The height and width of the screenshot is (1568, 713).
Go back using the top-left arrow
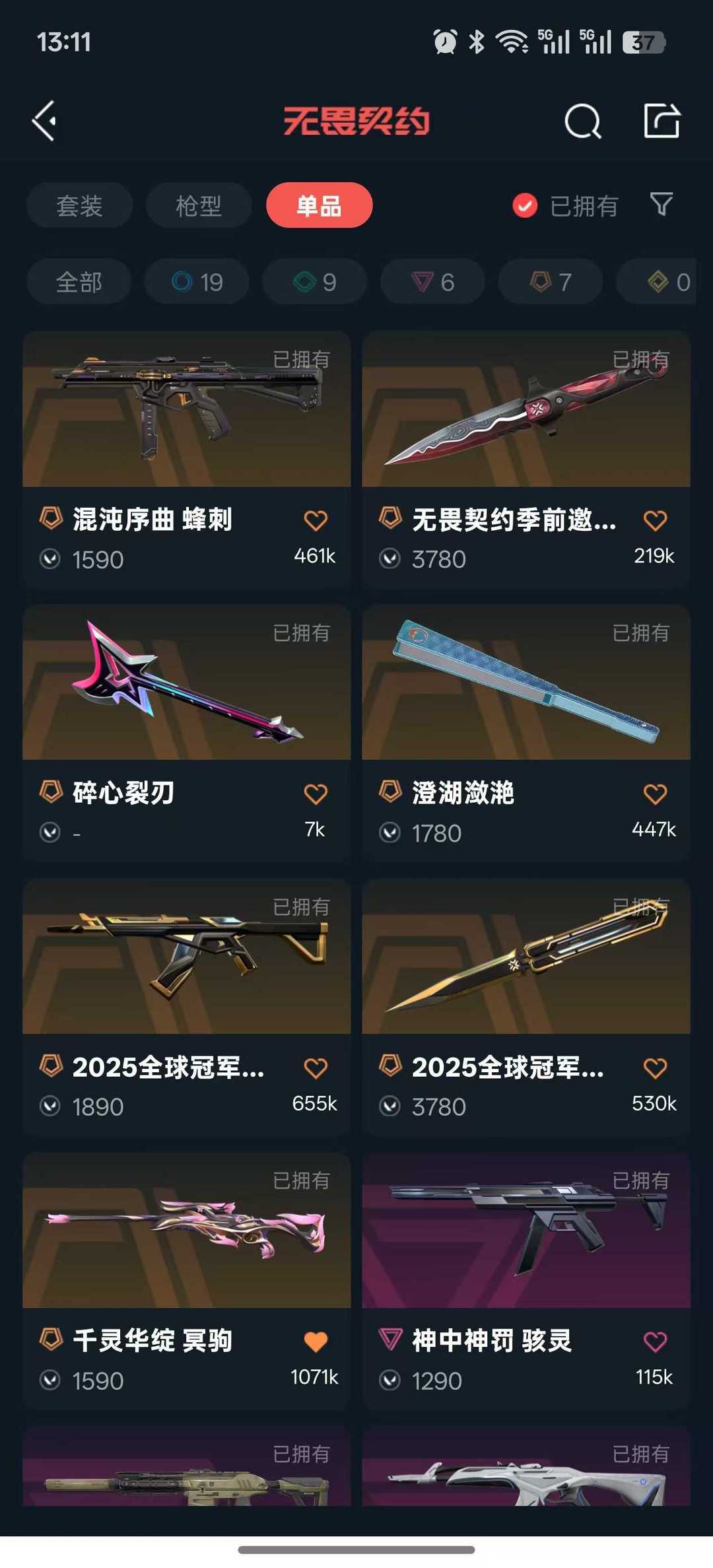(45, 121)
